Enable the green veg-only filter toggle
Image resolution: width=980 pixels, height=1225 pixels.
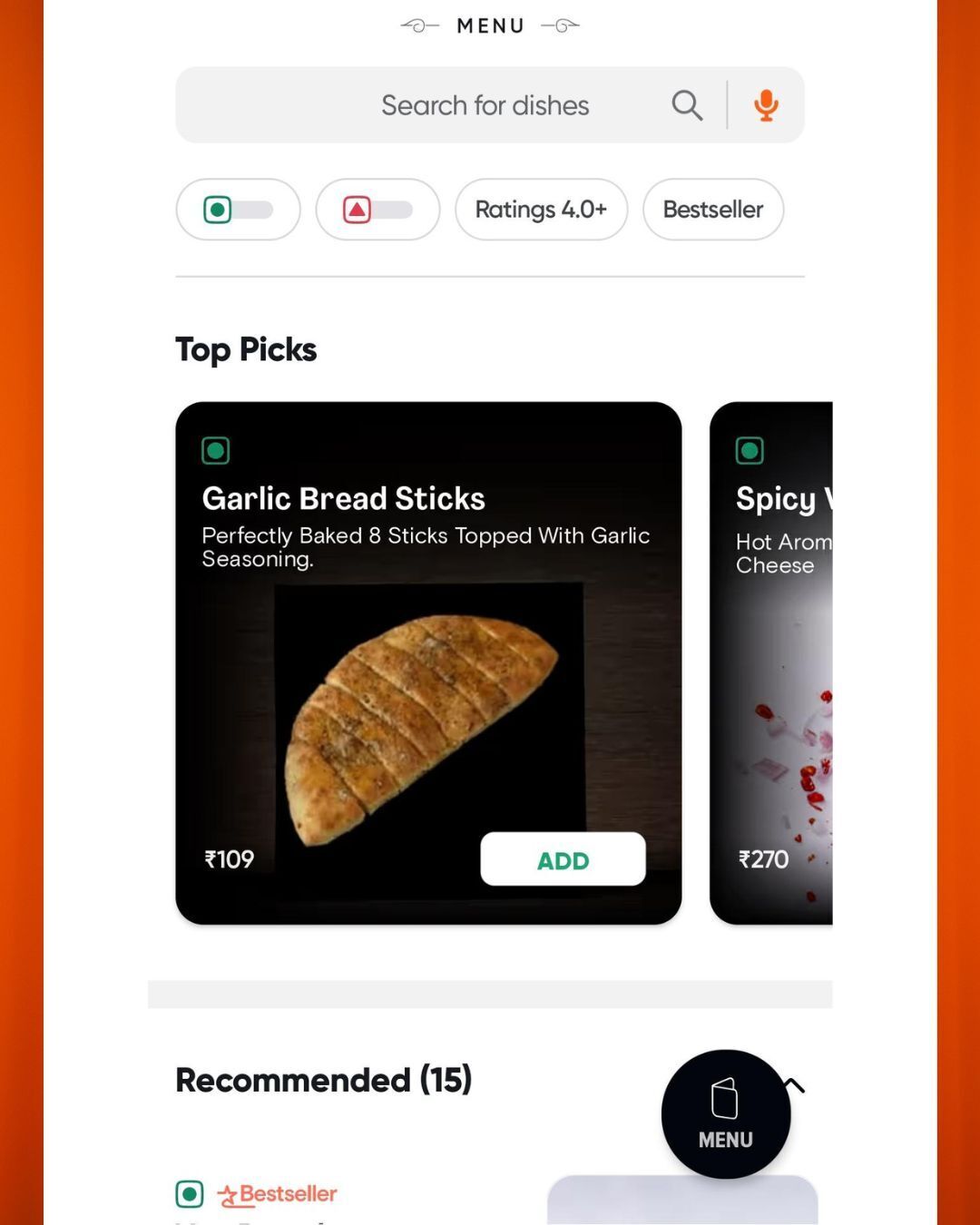(238, 210)
